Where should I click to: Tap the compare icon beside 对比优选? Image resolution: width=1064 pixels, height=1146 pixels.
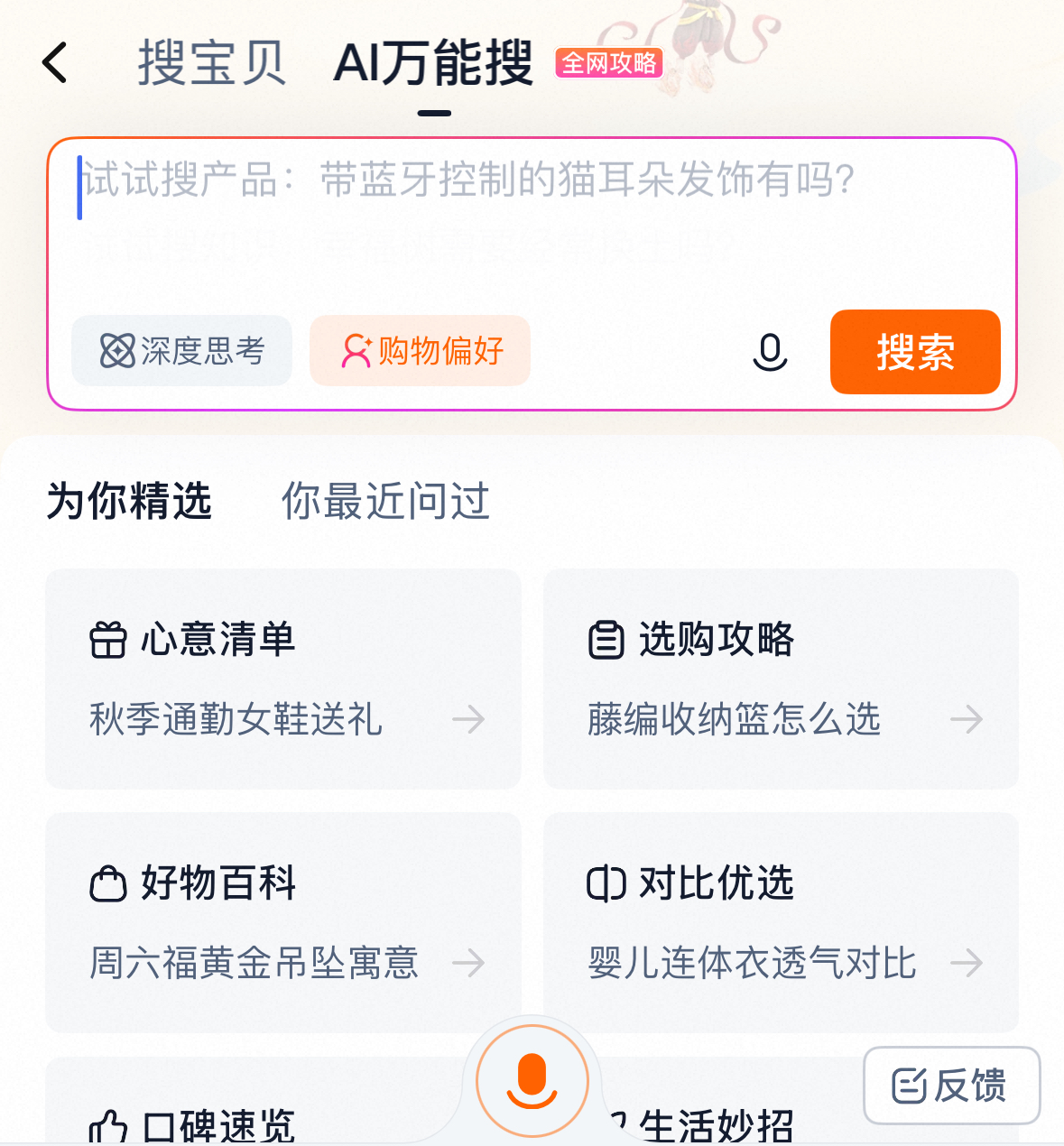click(x=606, y=884)
